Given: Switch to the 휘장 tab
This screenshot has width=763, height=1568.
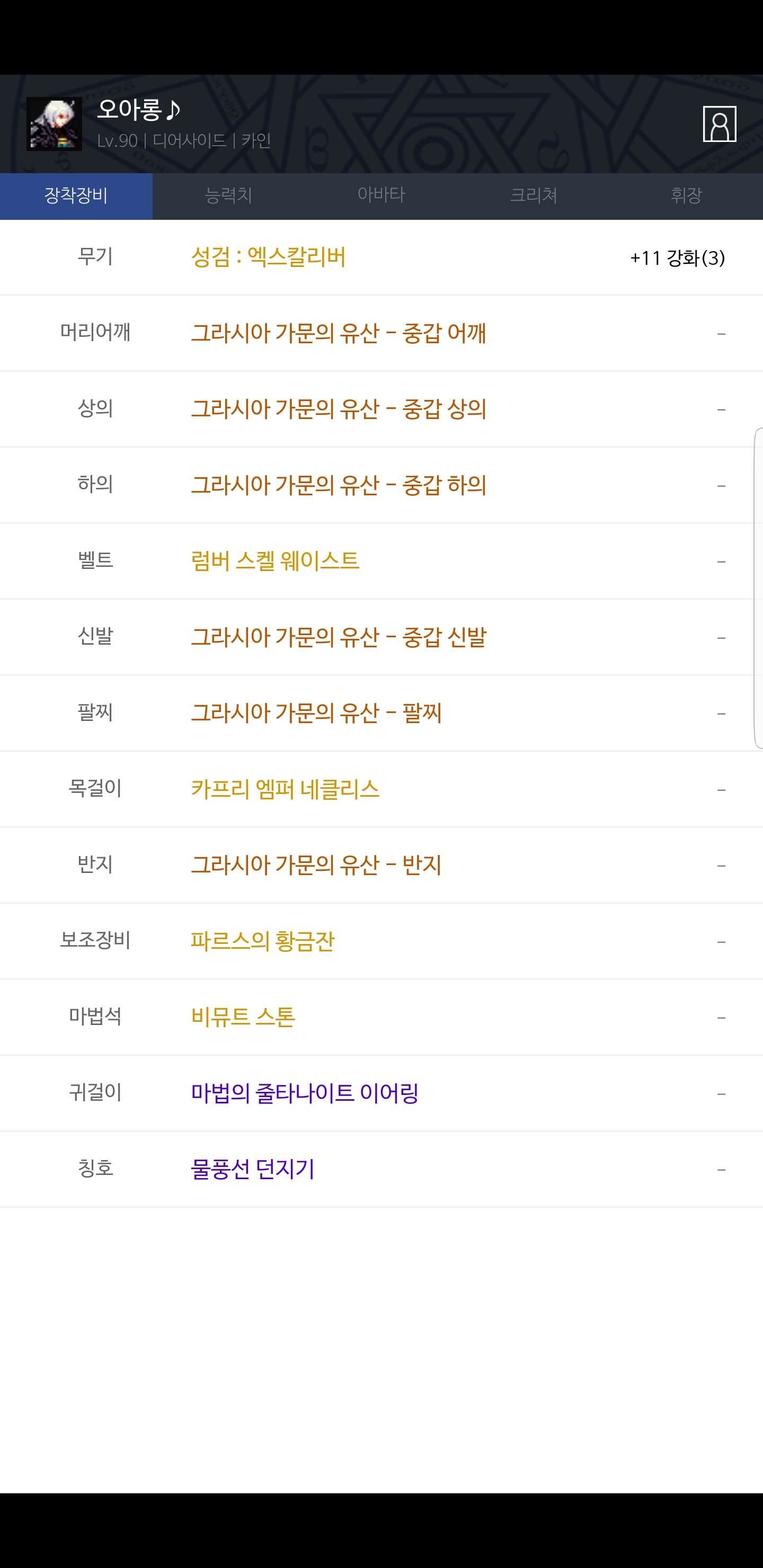Looking at the screenshot, I should click(686, 195).
